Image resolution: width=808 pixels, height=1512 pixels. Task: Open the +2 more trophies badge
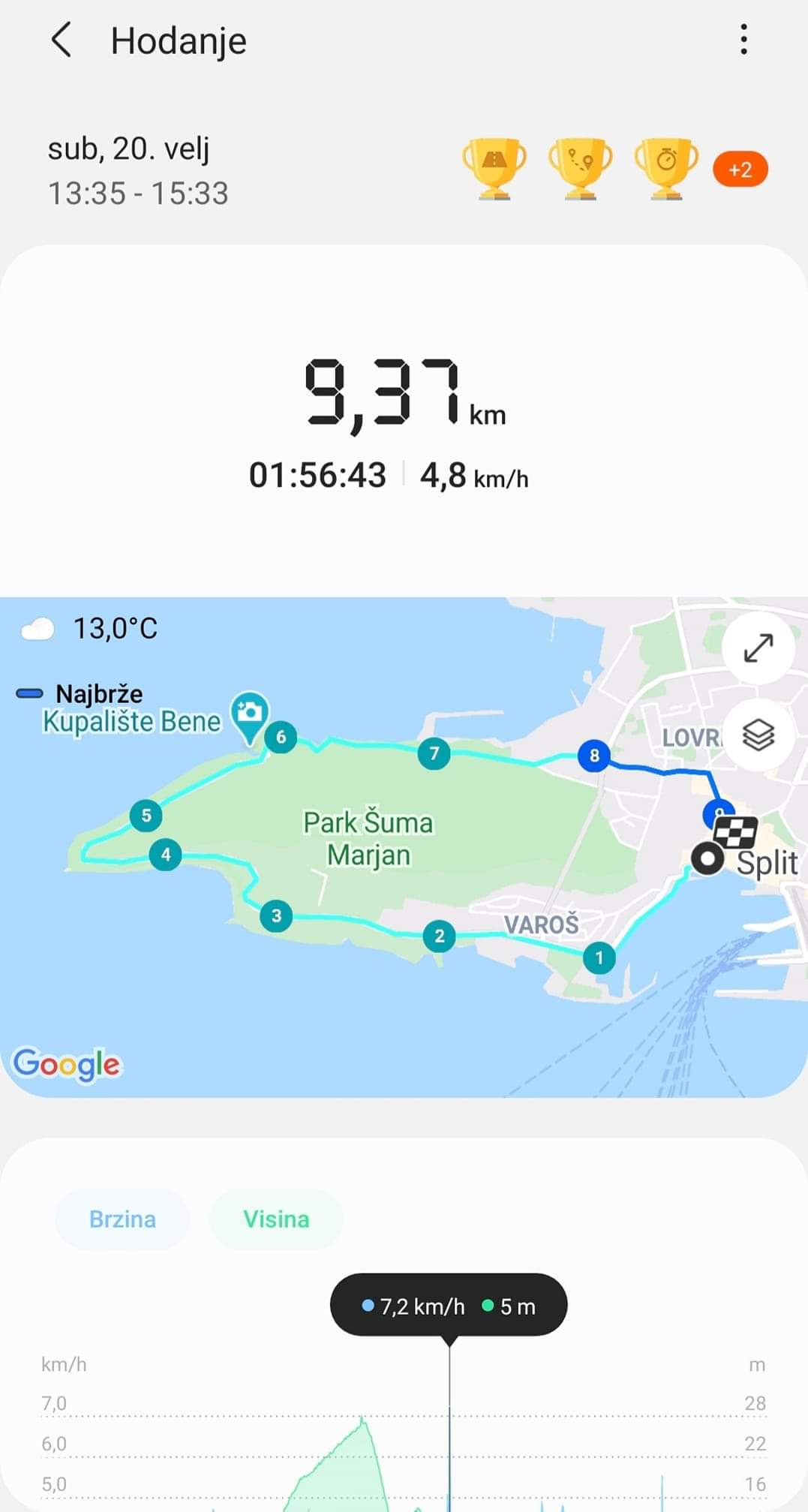pos(740,170)
